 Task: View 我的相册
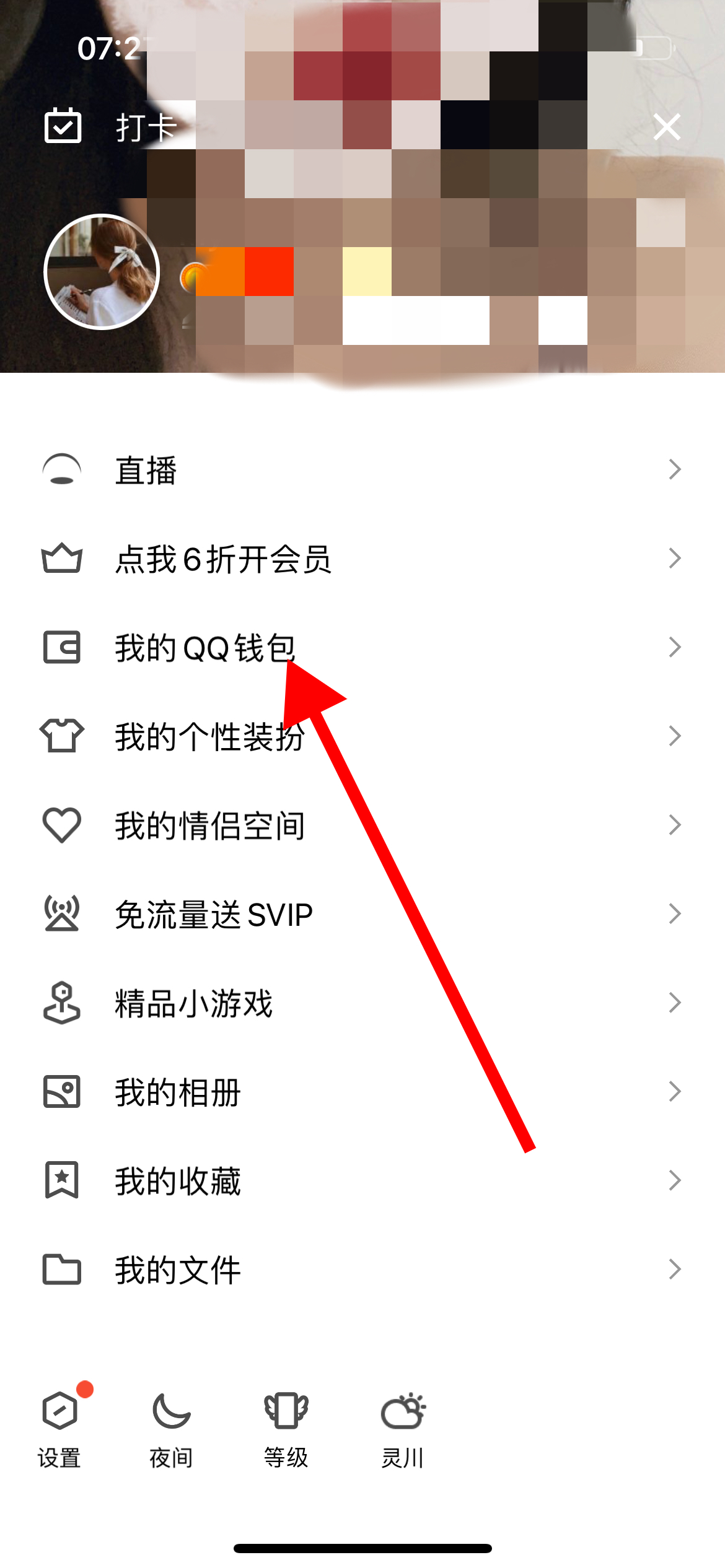[362, 1091]
